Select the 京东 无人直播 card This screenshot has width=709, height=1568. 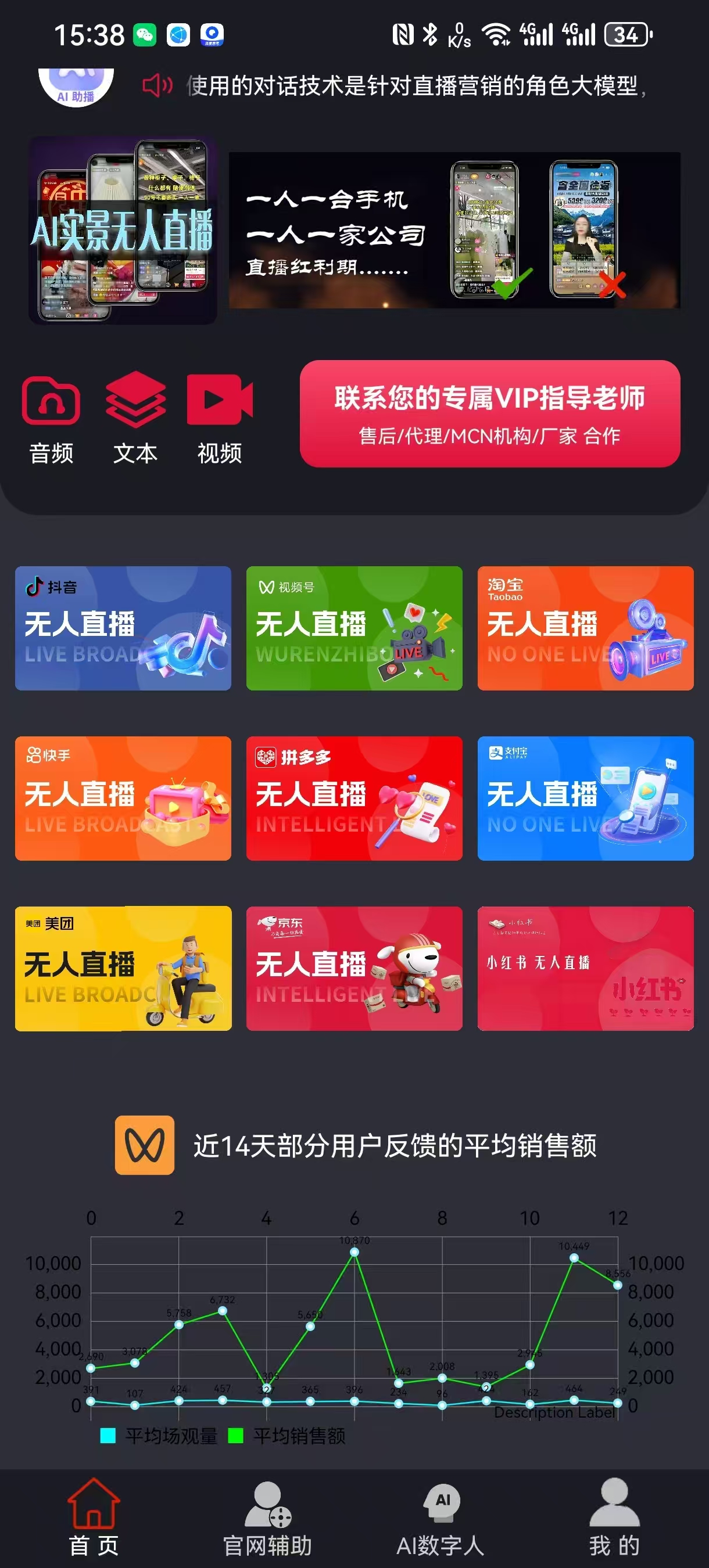(x=354, y=968)
